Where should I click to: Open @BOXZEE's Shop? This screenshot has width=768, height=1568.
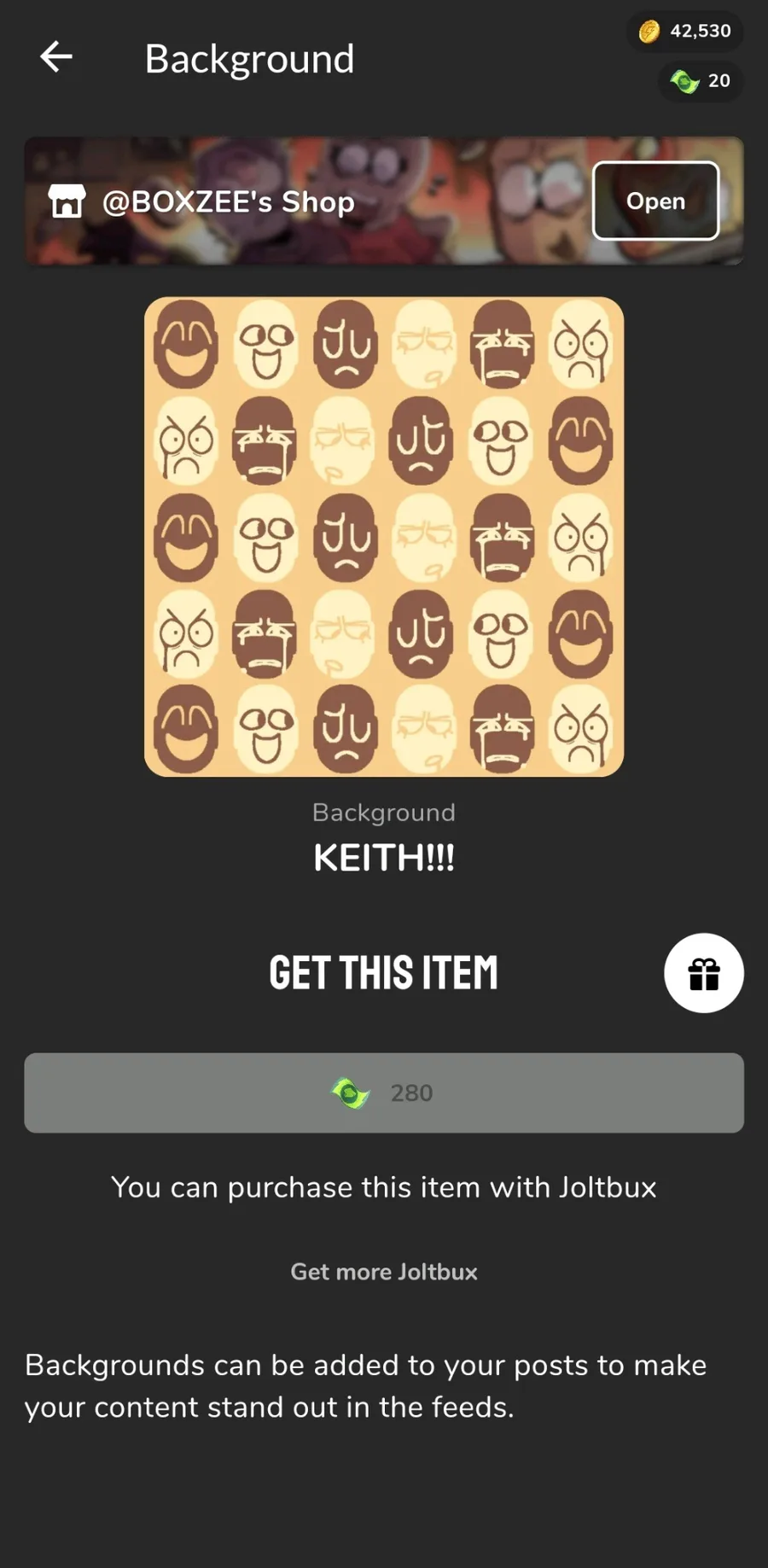click(x=655, y=201)
